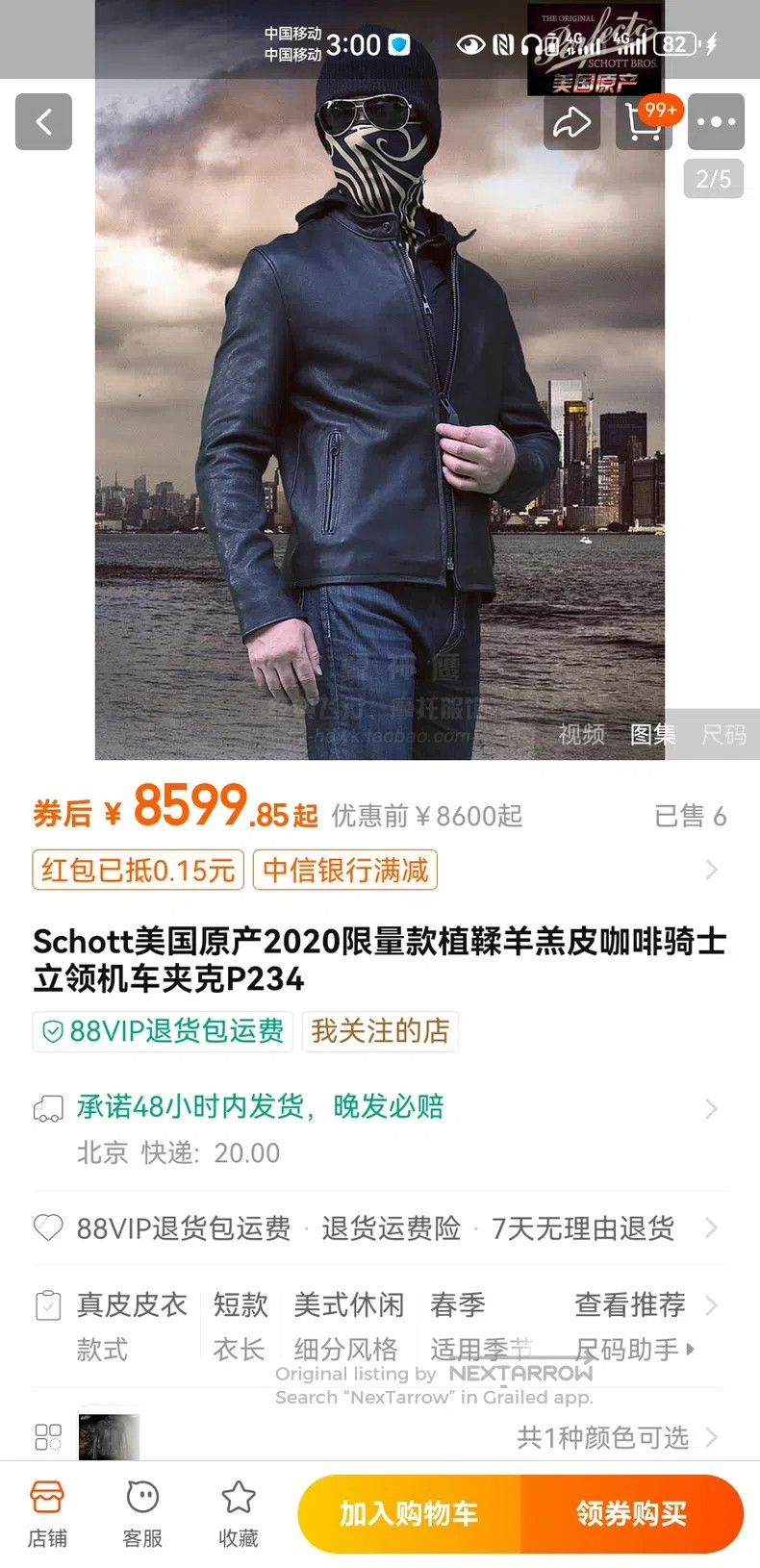
Task: Add this item to 收藏 favorites
Action: 239,1514
